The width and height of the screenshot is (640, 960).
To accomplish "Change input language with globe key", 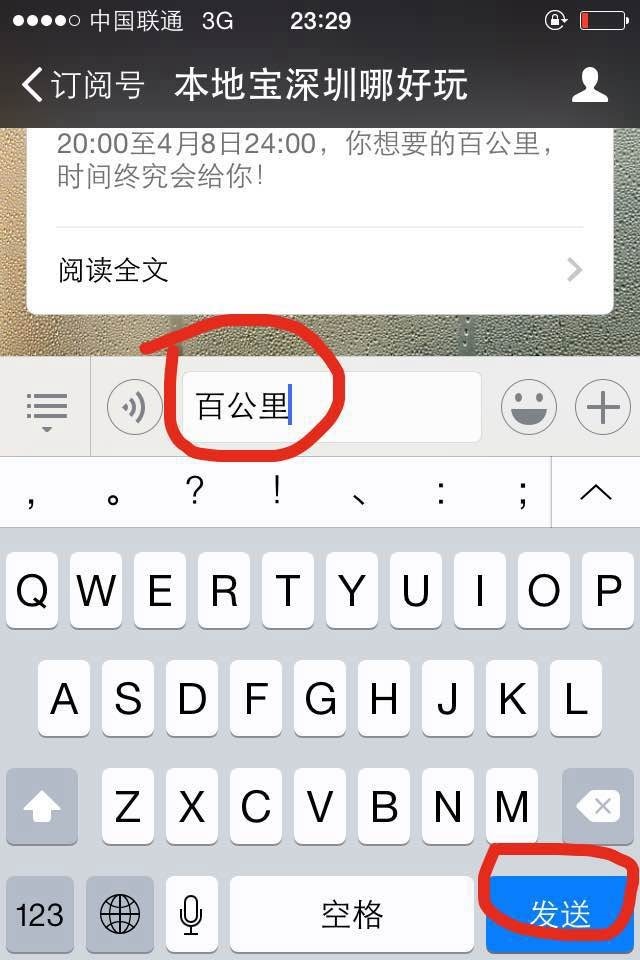I will coord(120,914).
